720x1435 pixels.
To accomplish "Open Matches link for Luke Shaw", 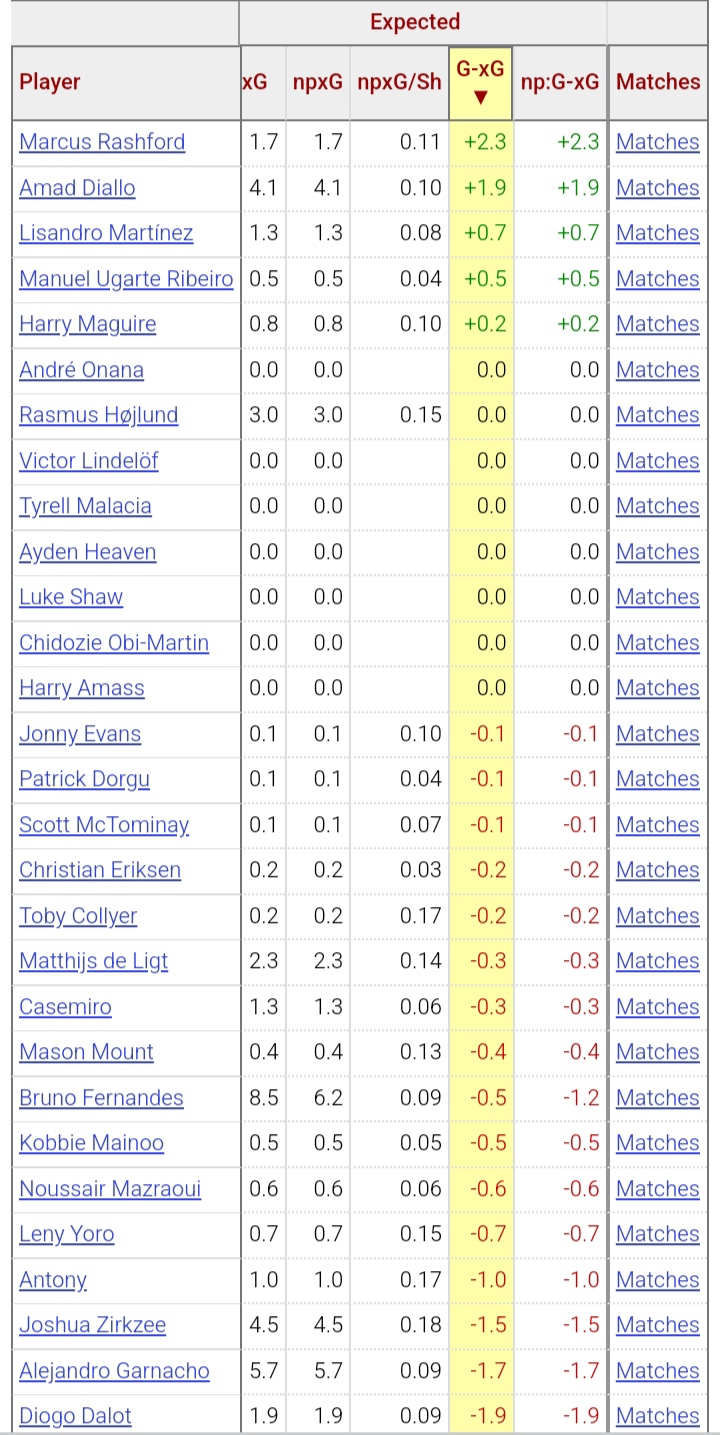I will point(658,597).
